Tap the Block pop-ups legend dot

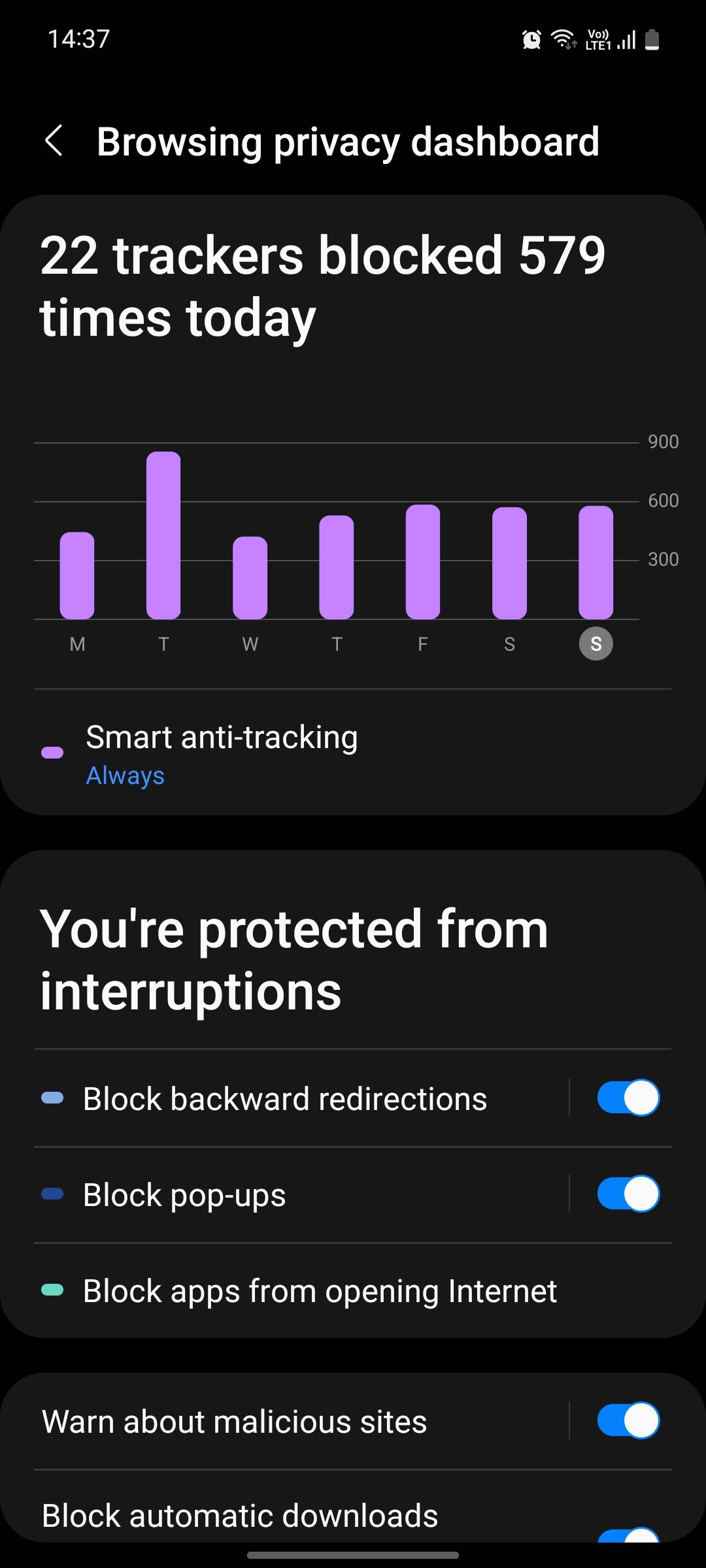51,1195
